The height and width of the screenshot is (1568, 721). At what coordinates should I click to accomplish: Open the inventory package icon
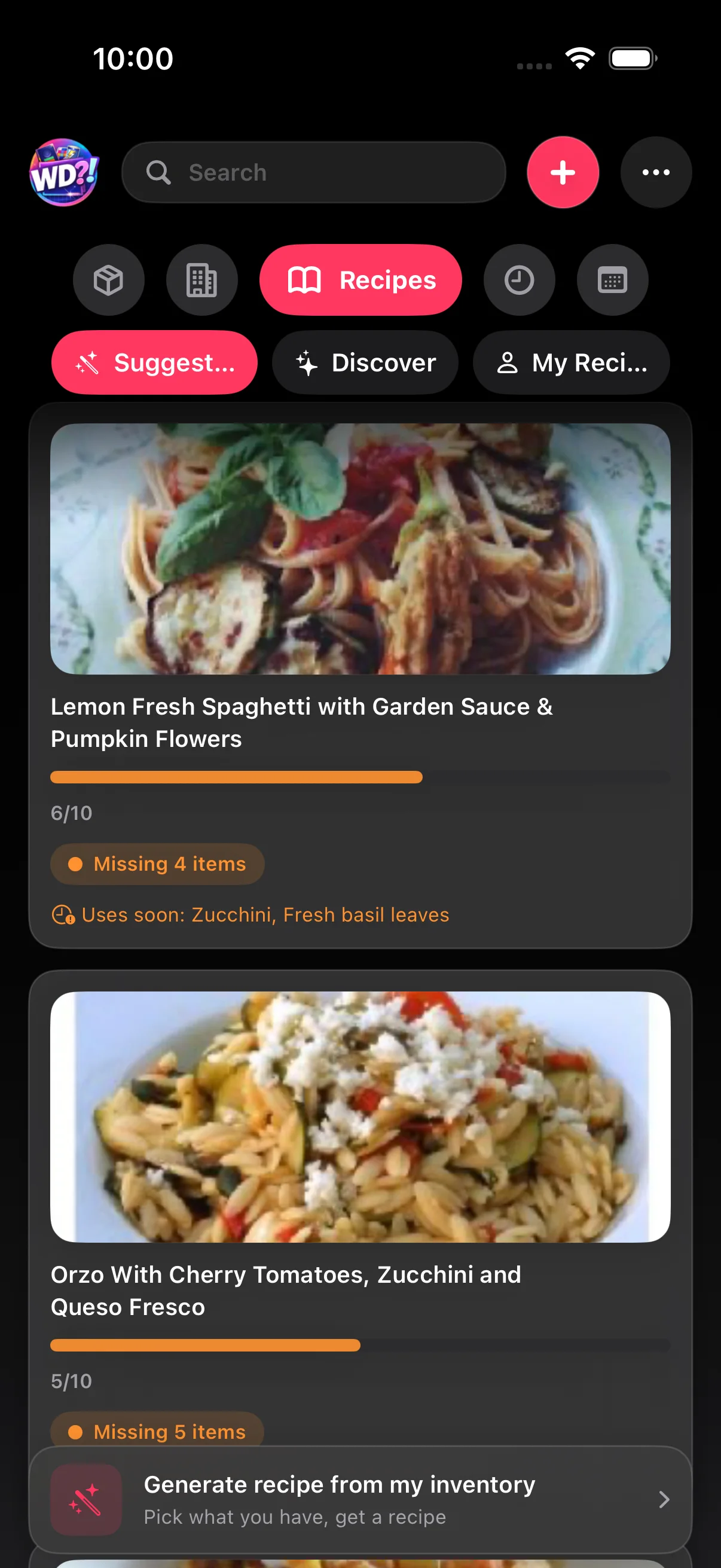[x=109, y=280]
